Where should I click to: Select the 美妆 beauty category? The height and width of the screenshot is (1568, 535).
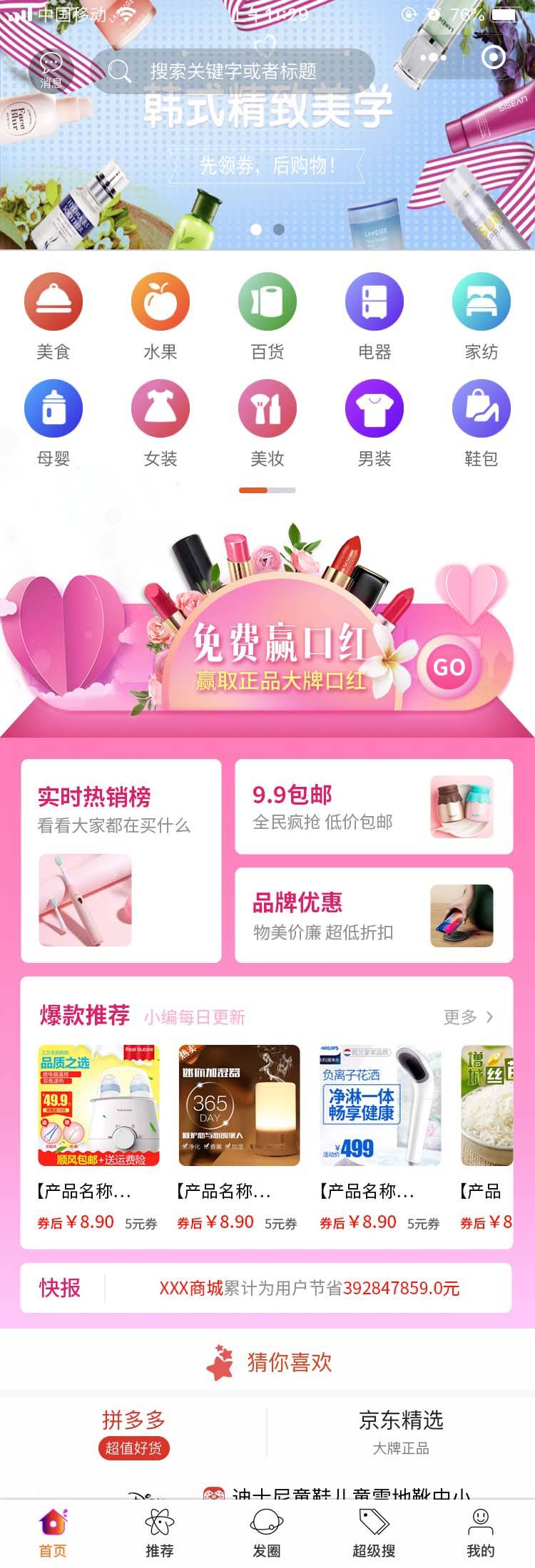267,408
